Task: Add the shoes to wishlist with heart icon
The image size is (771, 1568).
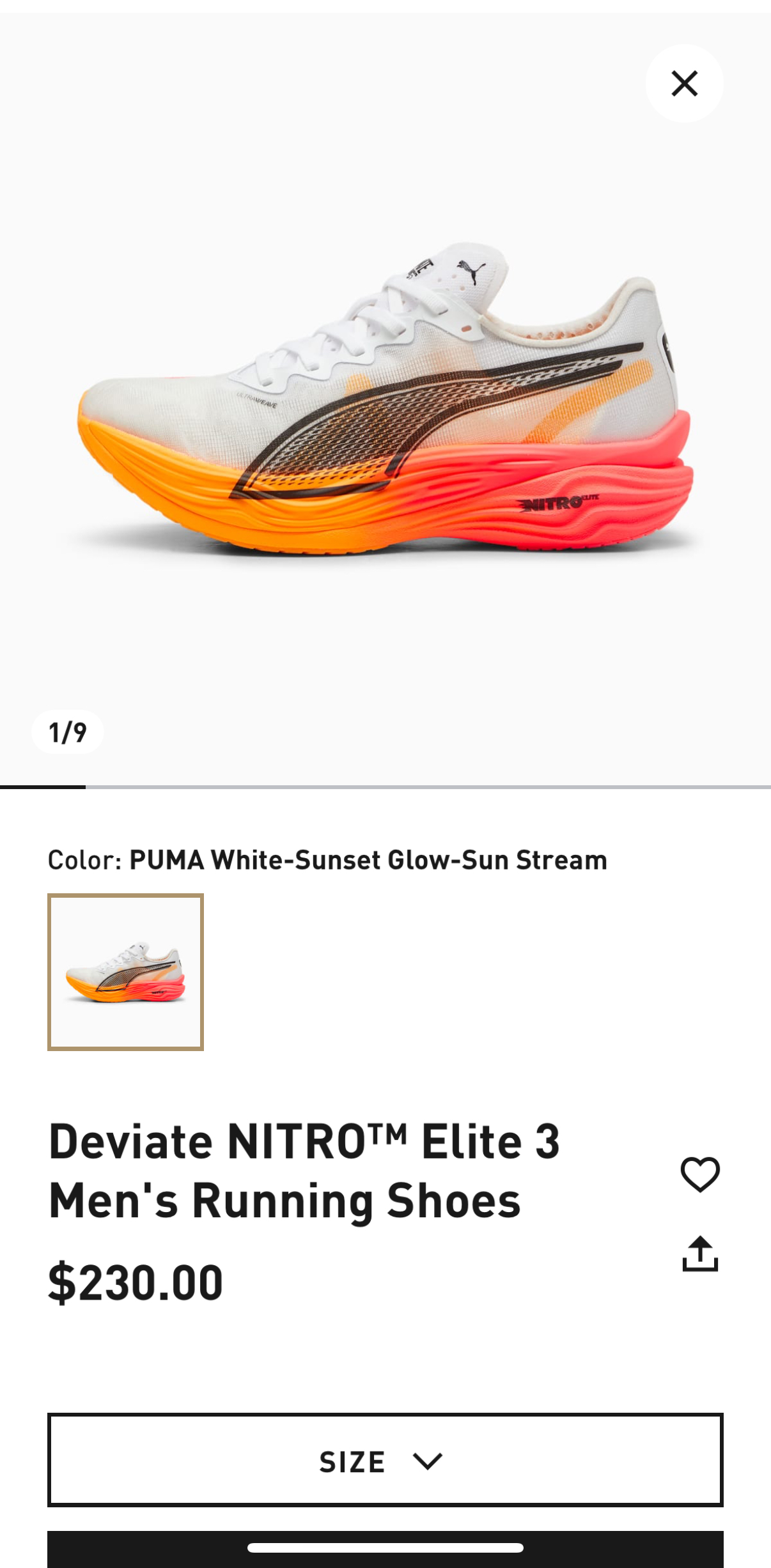Action: coord(700,1174)
